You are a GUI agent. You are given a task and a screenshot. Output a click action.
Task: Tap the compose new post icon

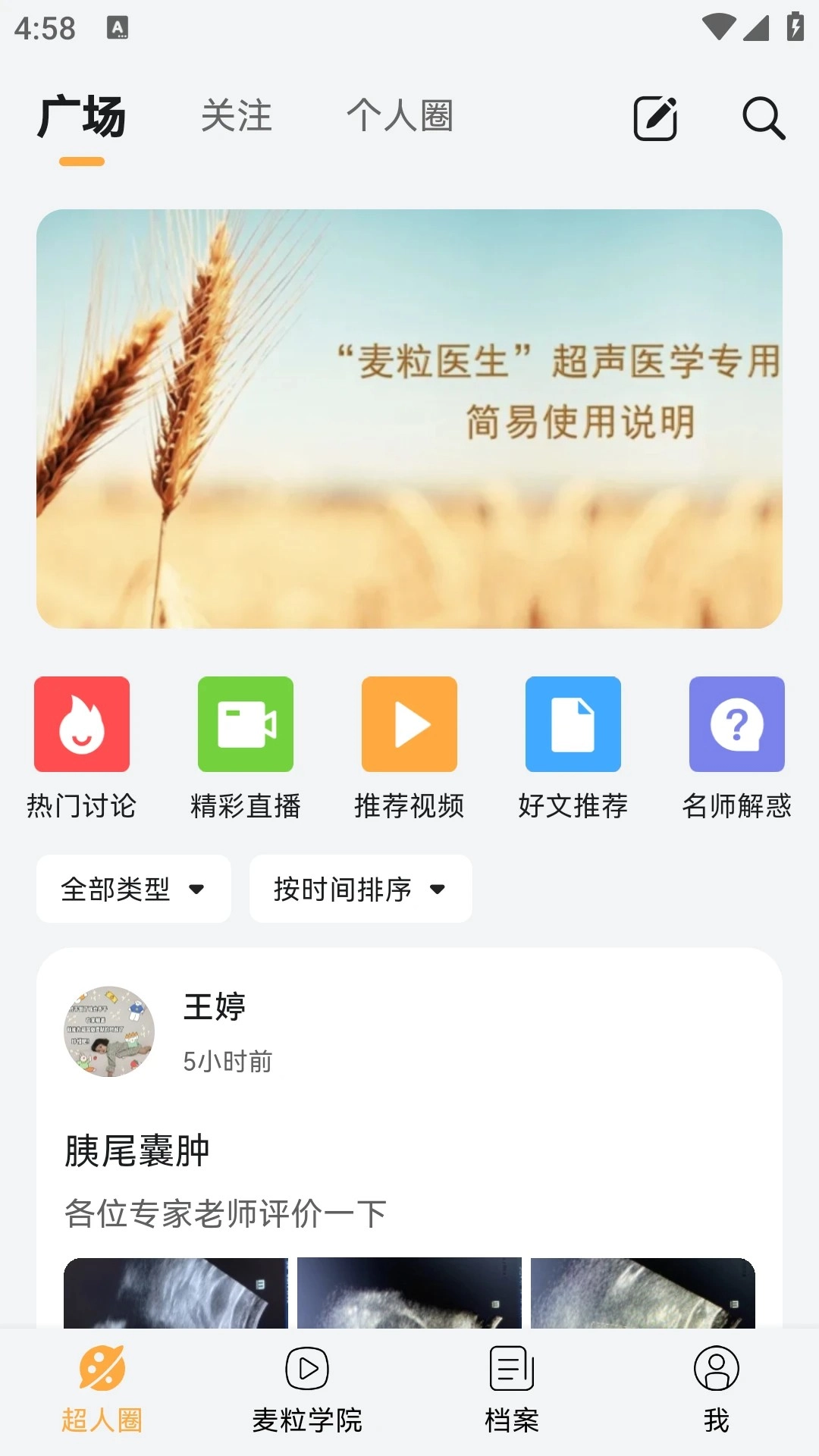coord(655,118)
